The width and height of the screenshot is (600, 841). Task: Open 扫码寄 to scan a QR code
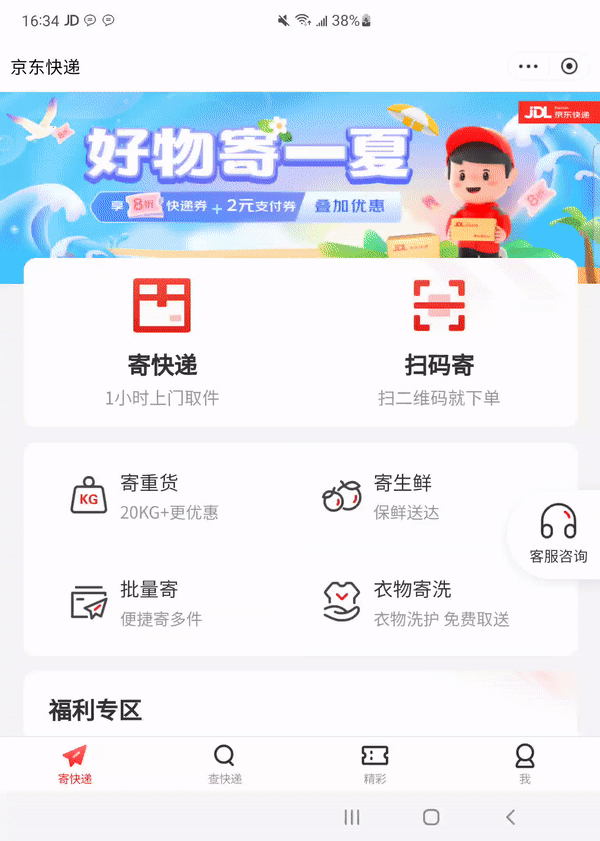click(x=439, y=342)
